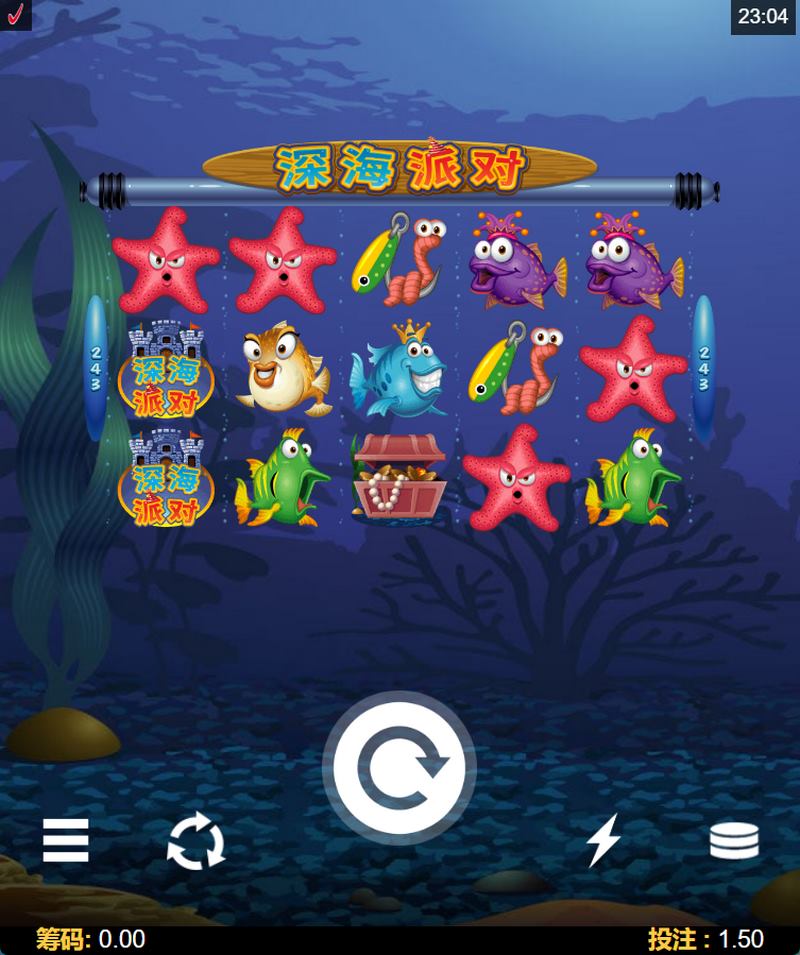Tap the red checkmark icon
The image size is (800, 955).
[x=15, y=14]
